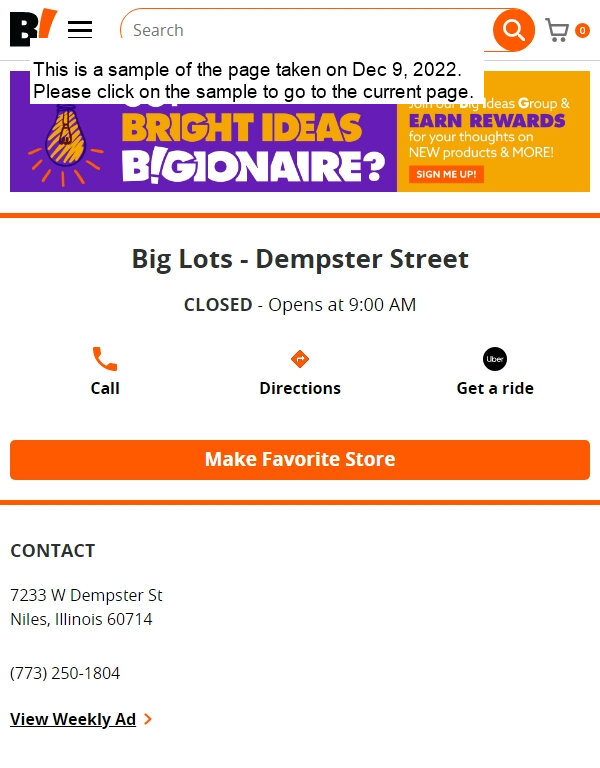Viewport: 600px width, 768px height.
Task: Tap the Big Lots logo
Action: click(33, 27)
